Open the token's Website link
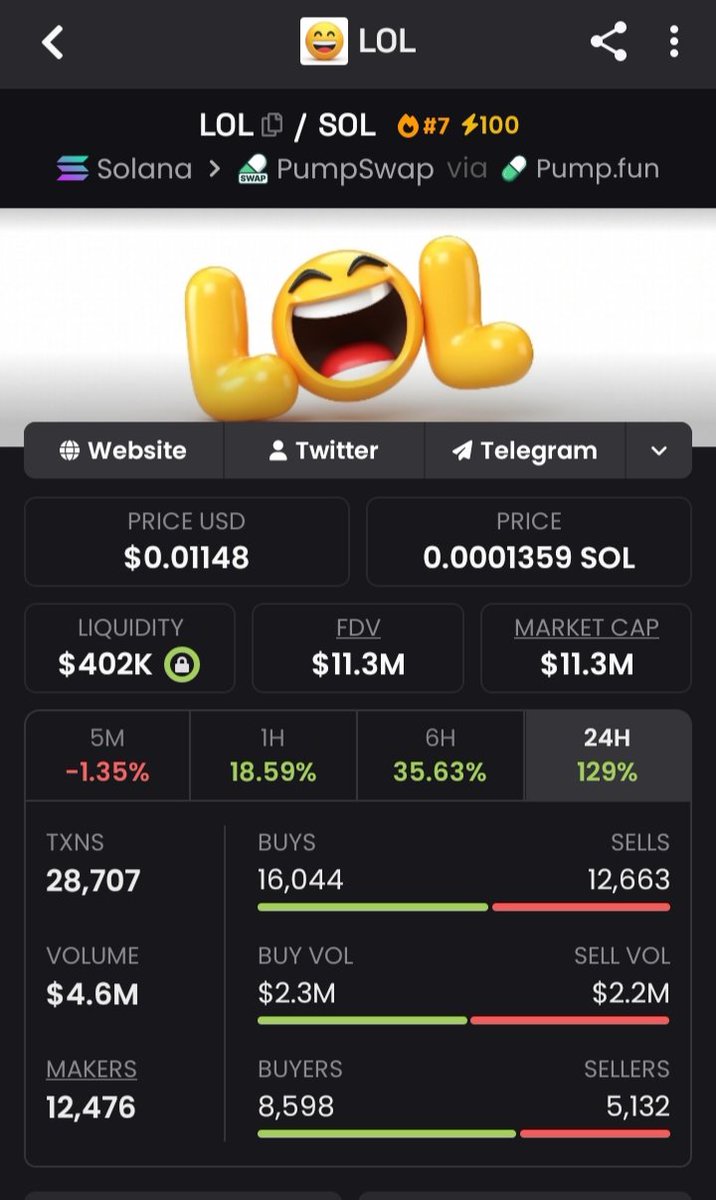 pyautogui.click(x=124, y=451)
